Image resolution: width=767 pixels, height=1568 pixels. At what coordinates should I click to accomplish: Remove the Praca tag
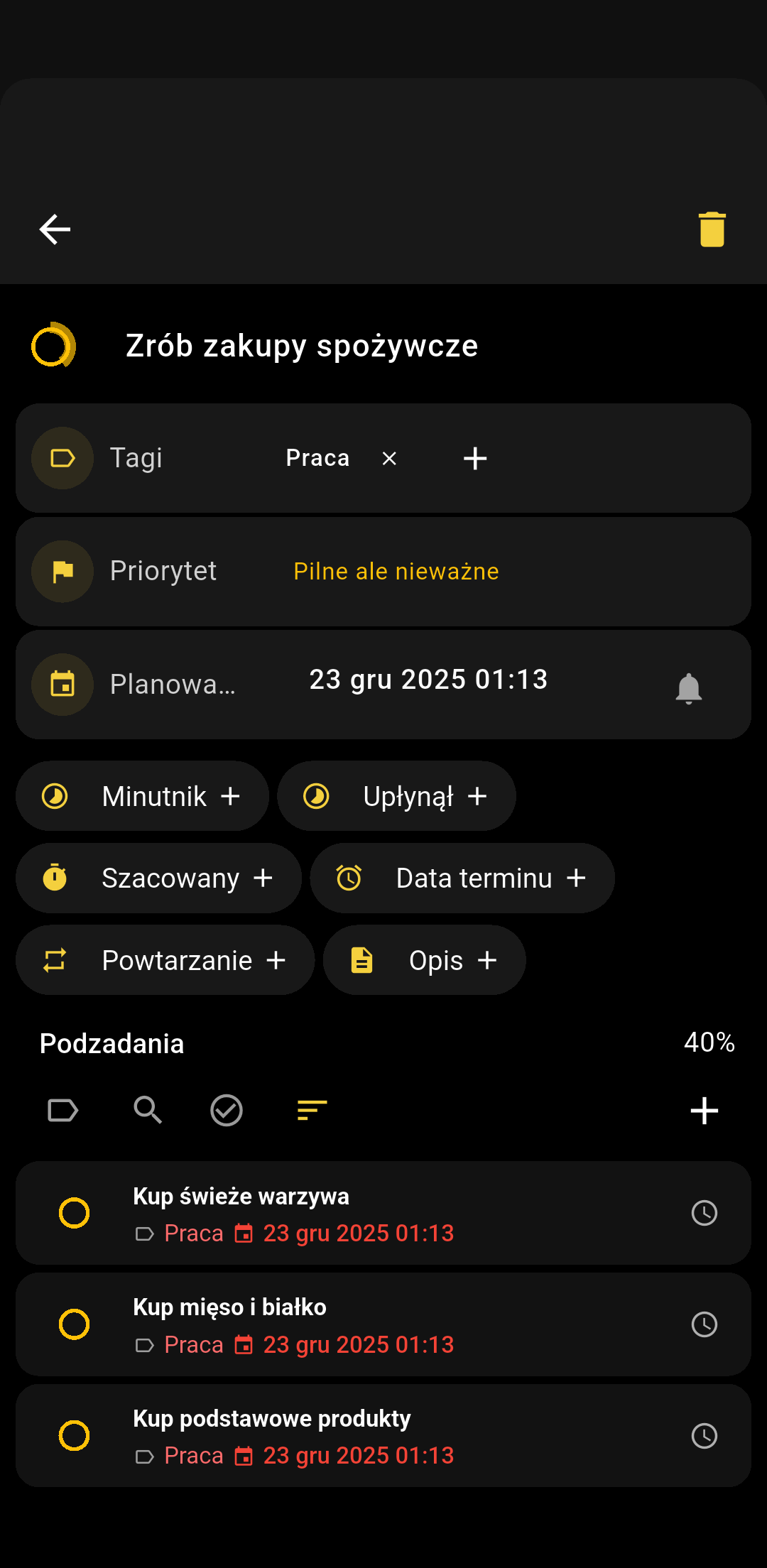[389, 459]
